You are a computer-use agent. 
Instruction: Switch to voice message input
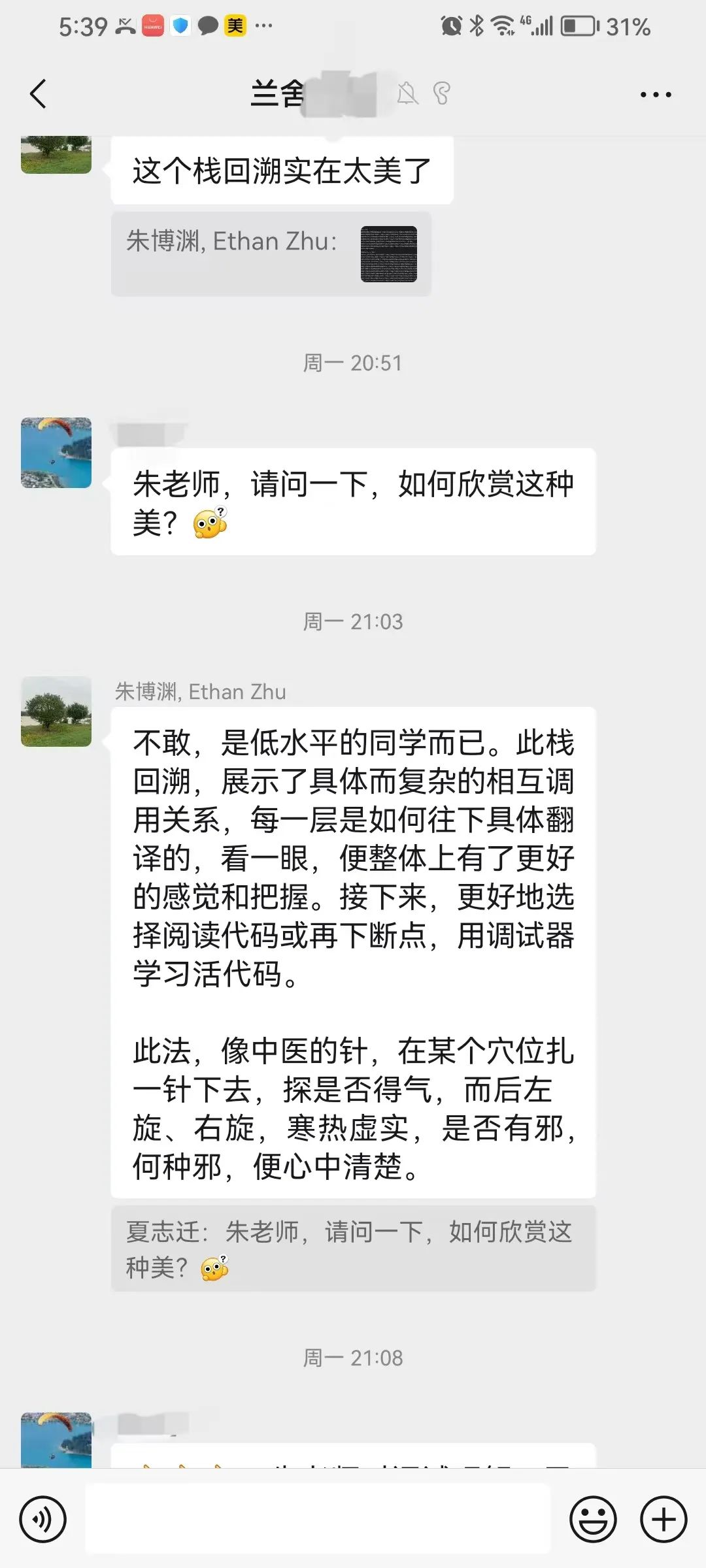click(x=43, y=1519)
